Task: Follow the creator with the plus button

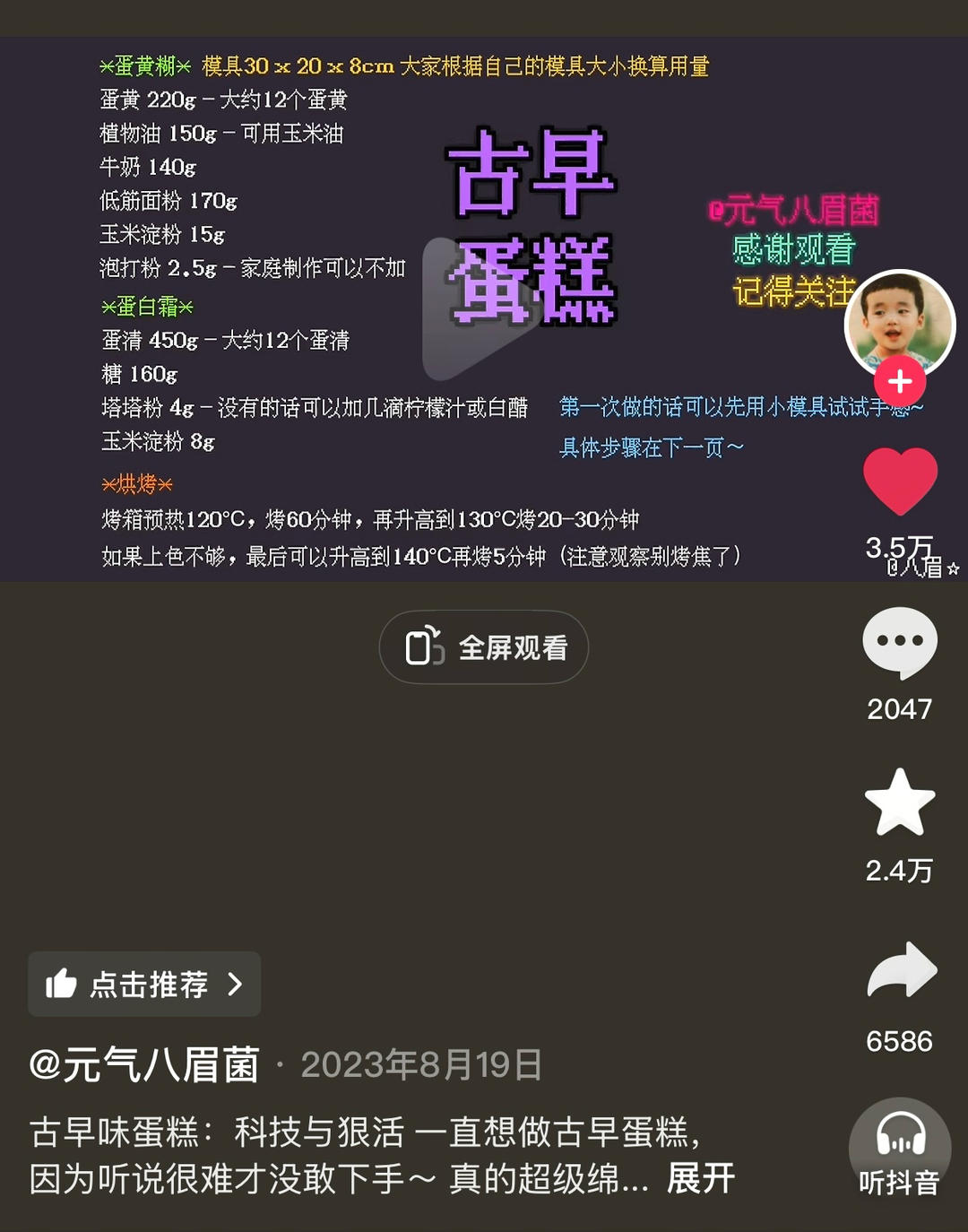Action: (x=900, y=381)
